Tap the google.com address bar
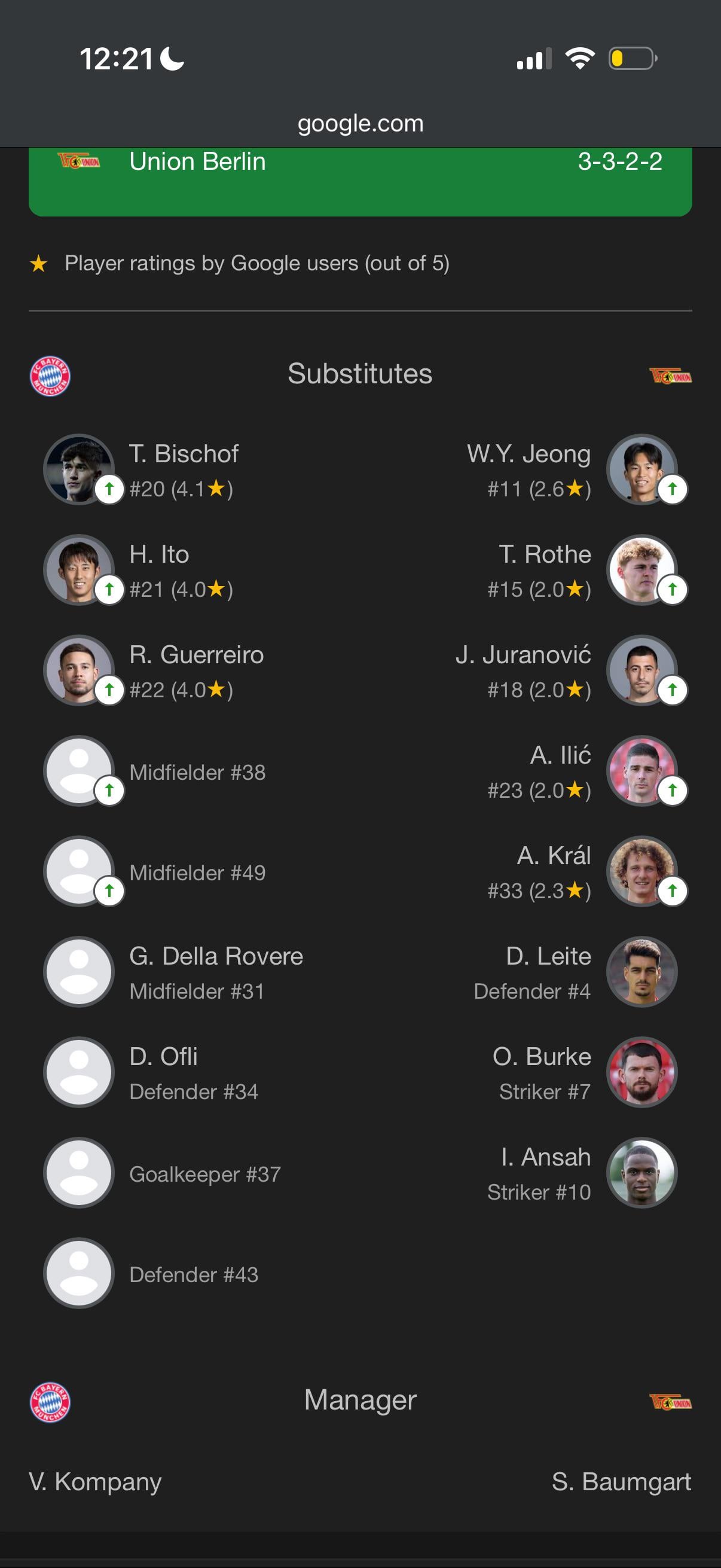 [x=360, y=124]
